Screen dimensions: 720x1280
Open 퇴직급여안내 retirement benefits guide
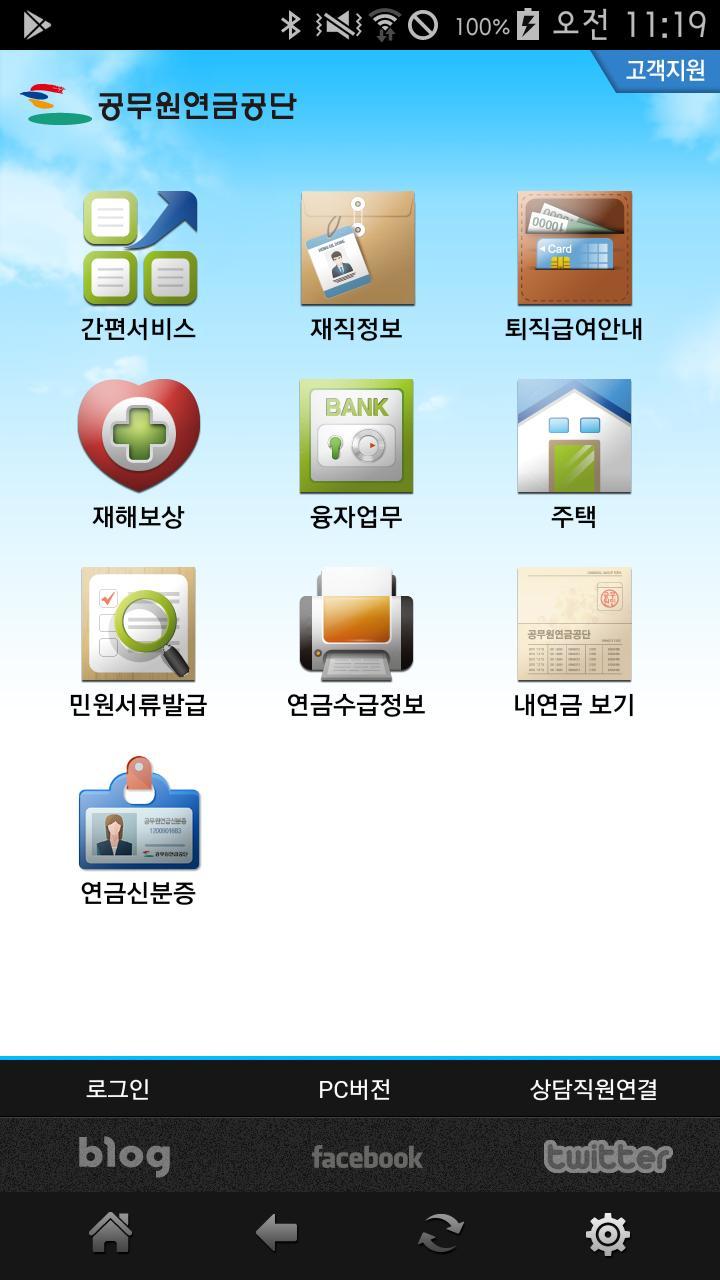[574, 250]
